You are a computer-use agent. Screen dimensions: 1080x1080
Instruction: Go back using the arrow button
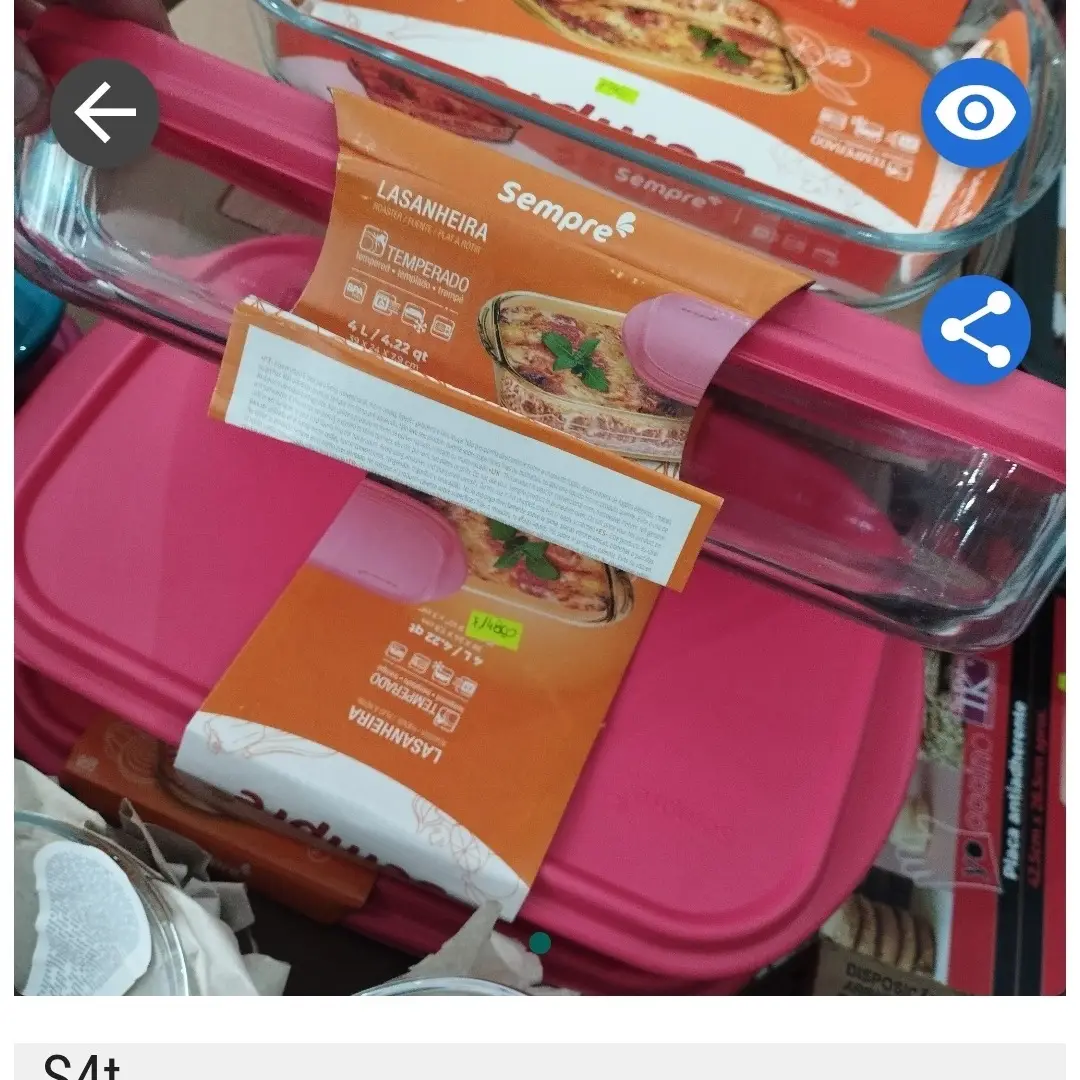[104, 113]
